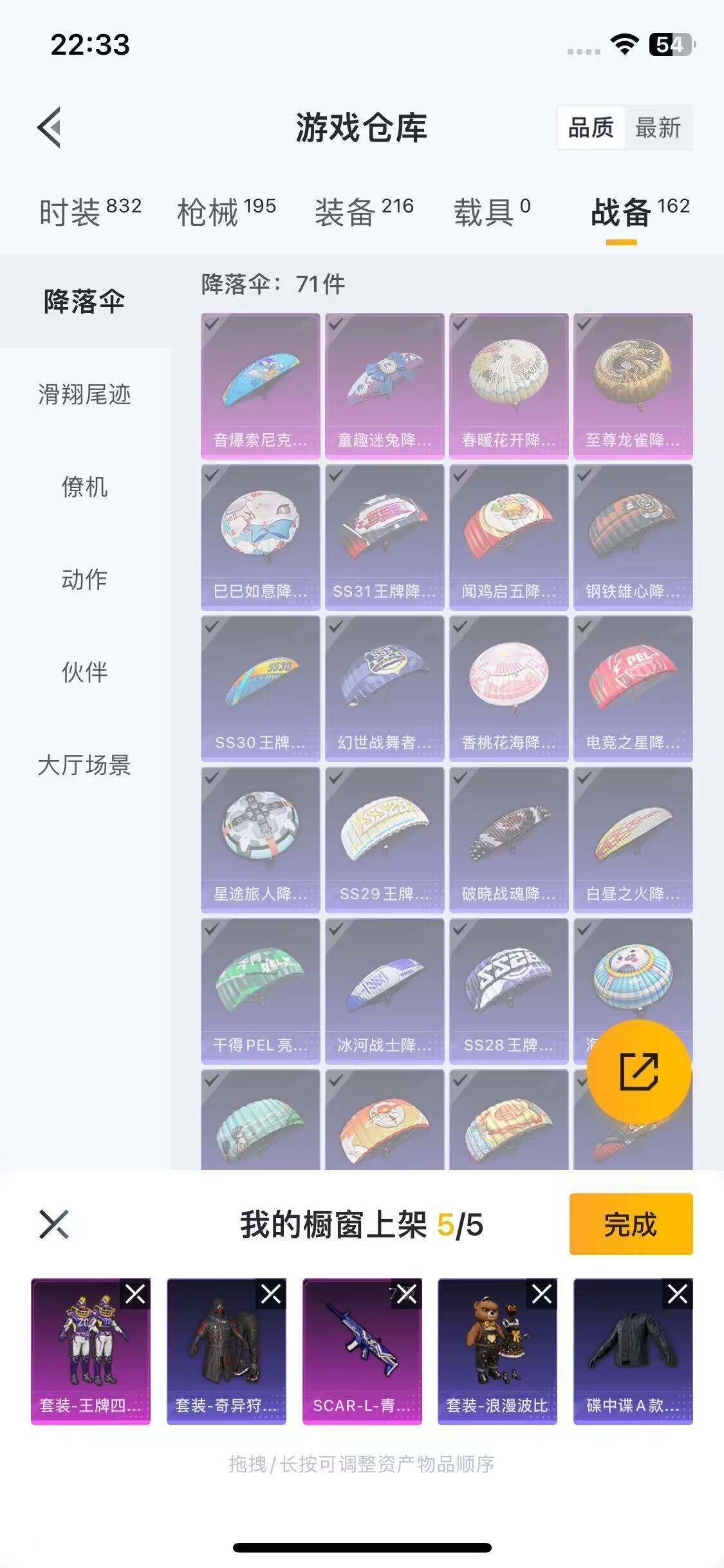Select the 电竞之星 parachute

633,688
